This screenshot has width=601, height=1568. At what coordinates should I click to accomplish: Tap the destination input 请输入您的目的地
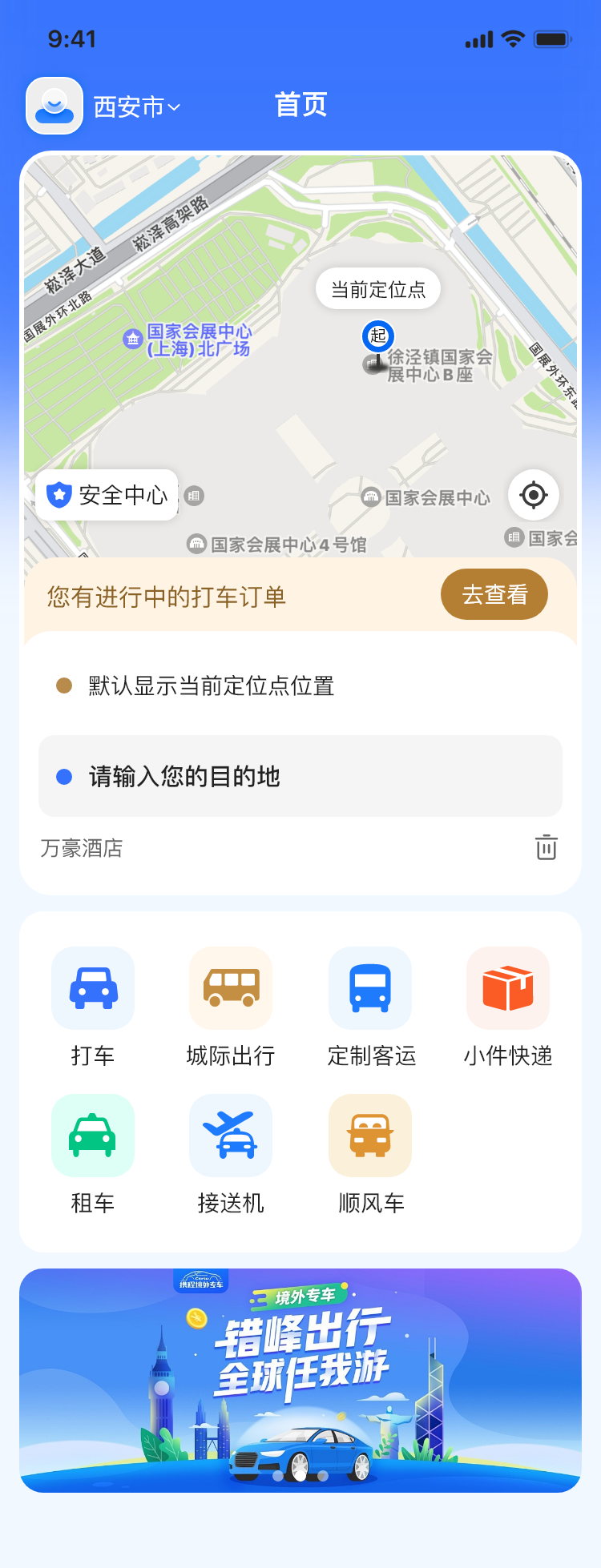(x=300, y=776)
